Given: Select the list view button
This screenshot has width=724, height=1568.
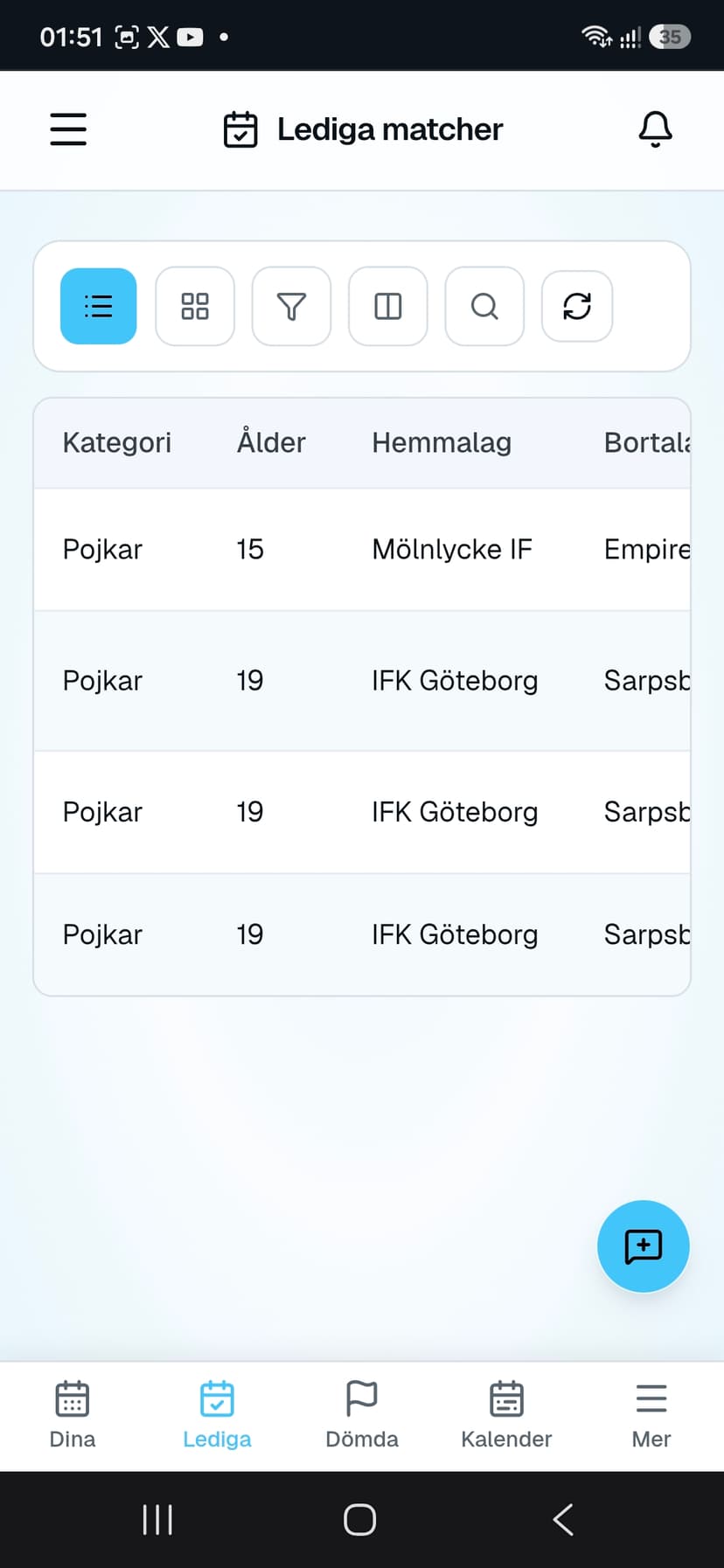Looking at the screenshot, I should 99,306.
